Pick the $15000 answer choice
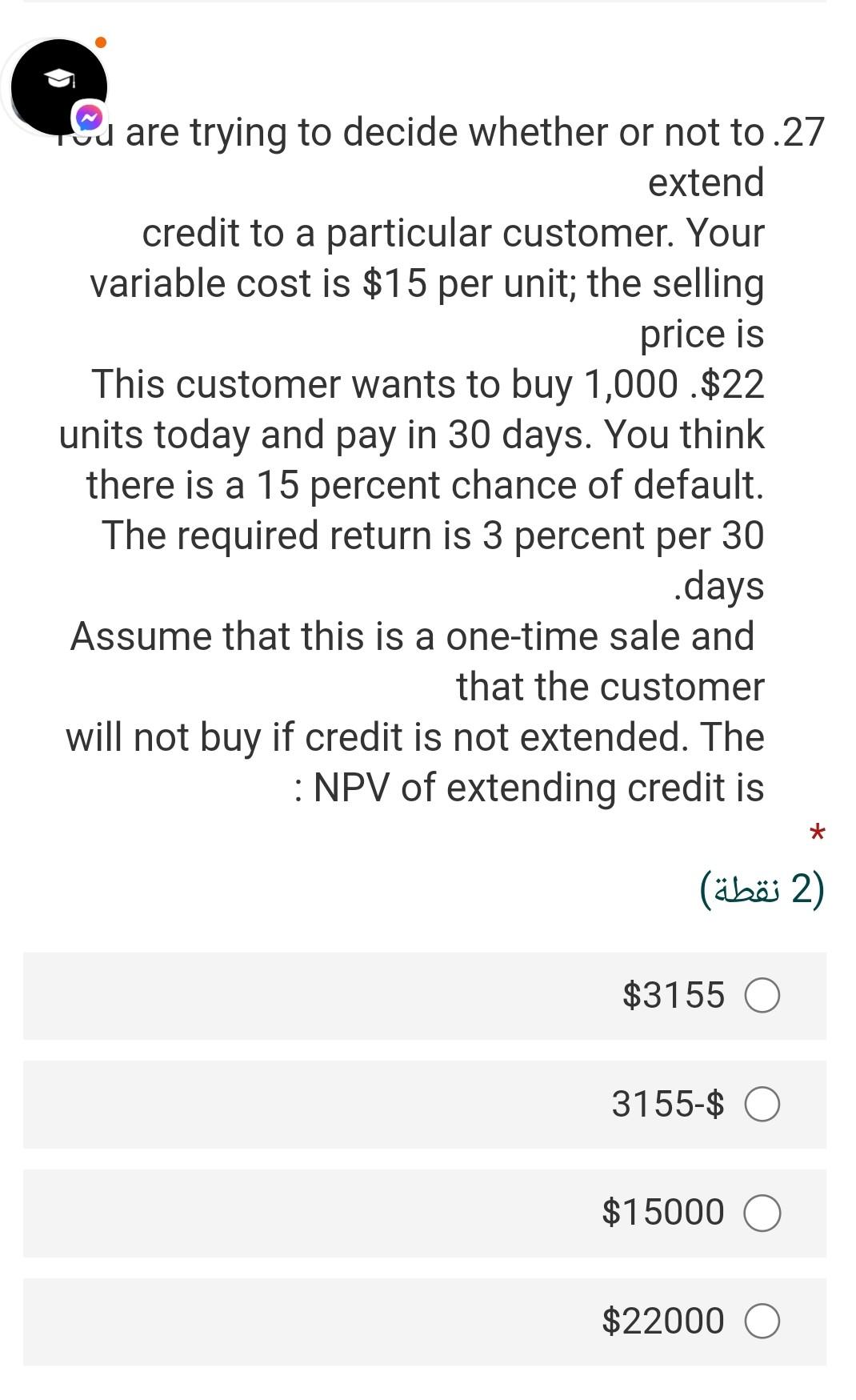This screenshot has height=1400, width=856. [x=762, y=1213]
